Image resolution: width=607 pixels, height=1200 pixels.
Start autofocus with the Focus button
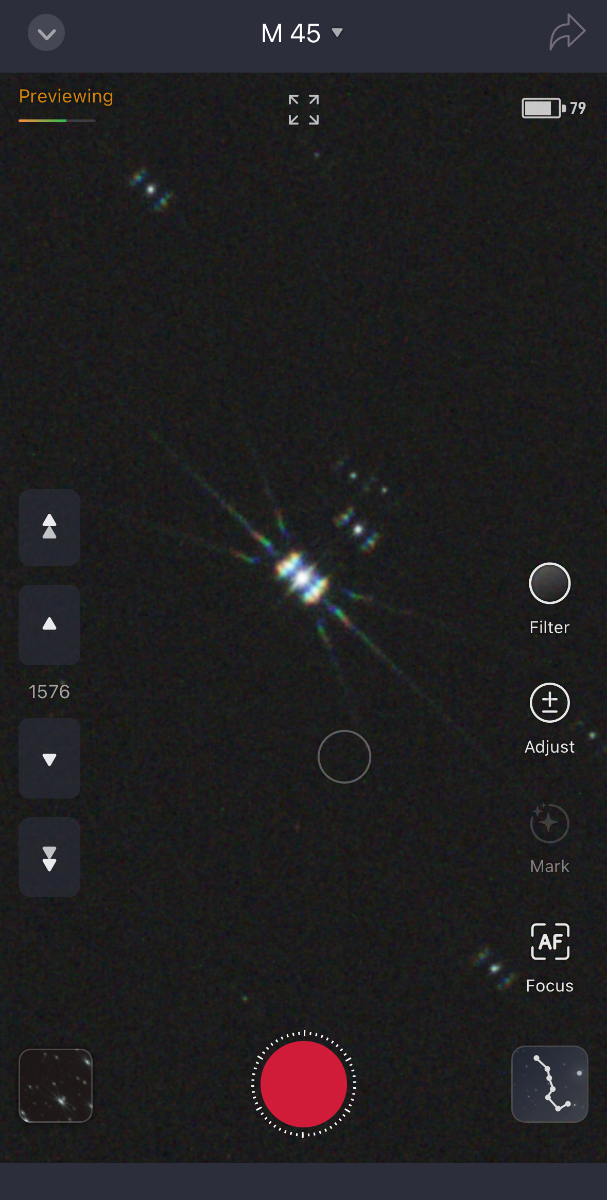[549, 957]
